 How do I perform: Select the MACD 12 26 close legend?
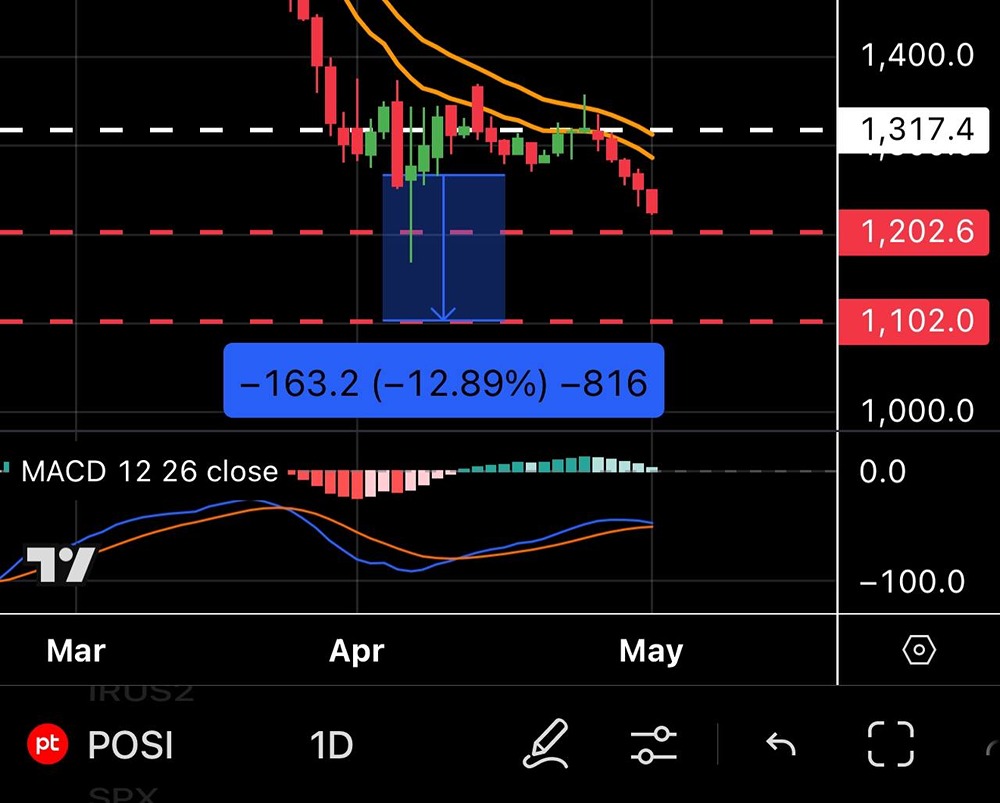click(x=150, y=471)
